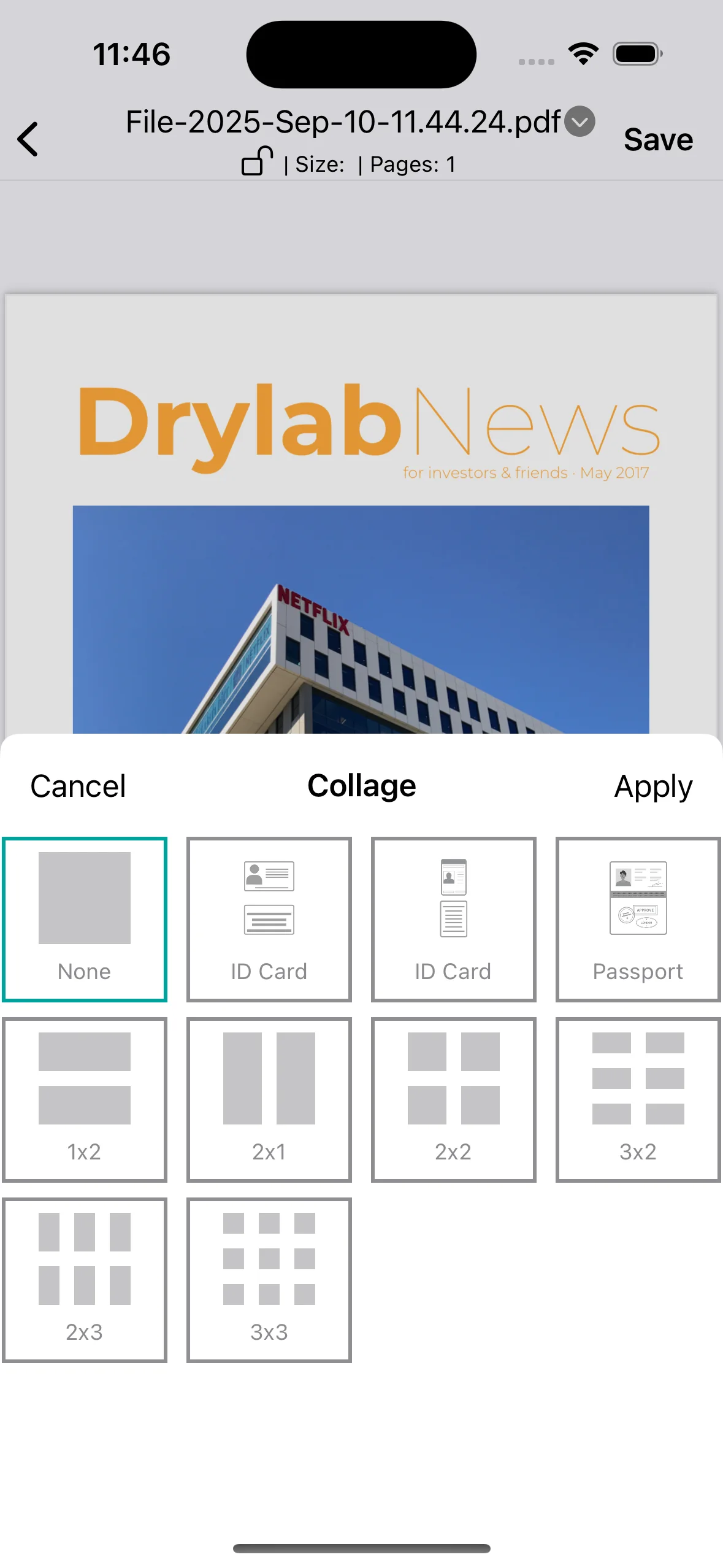Choose the Passport collage template

coord(638,918)
